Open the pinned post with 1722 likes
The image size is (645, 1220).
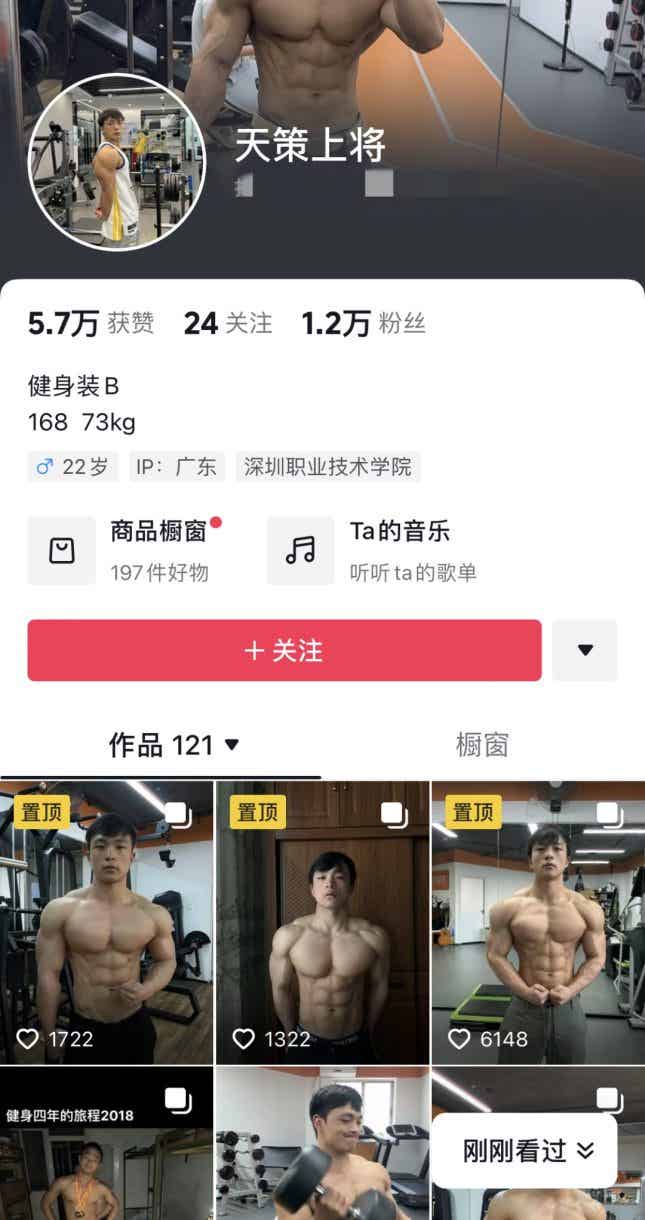coord(106,920)
